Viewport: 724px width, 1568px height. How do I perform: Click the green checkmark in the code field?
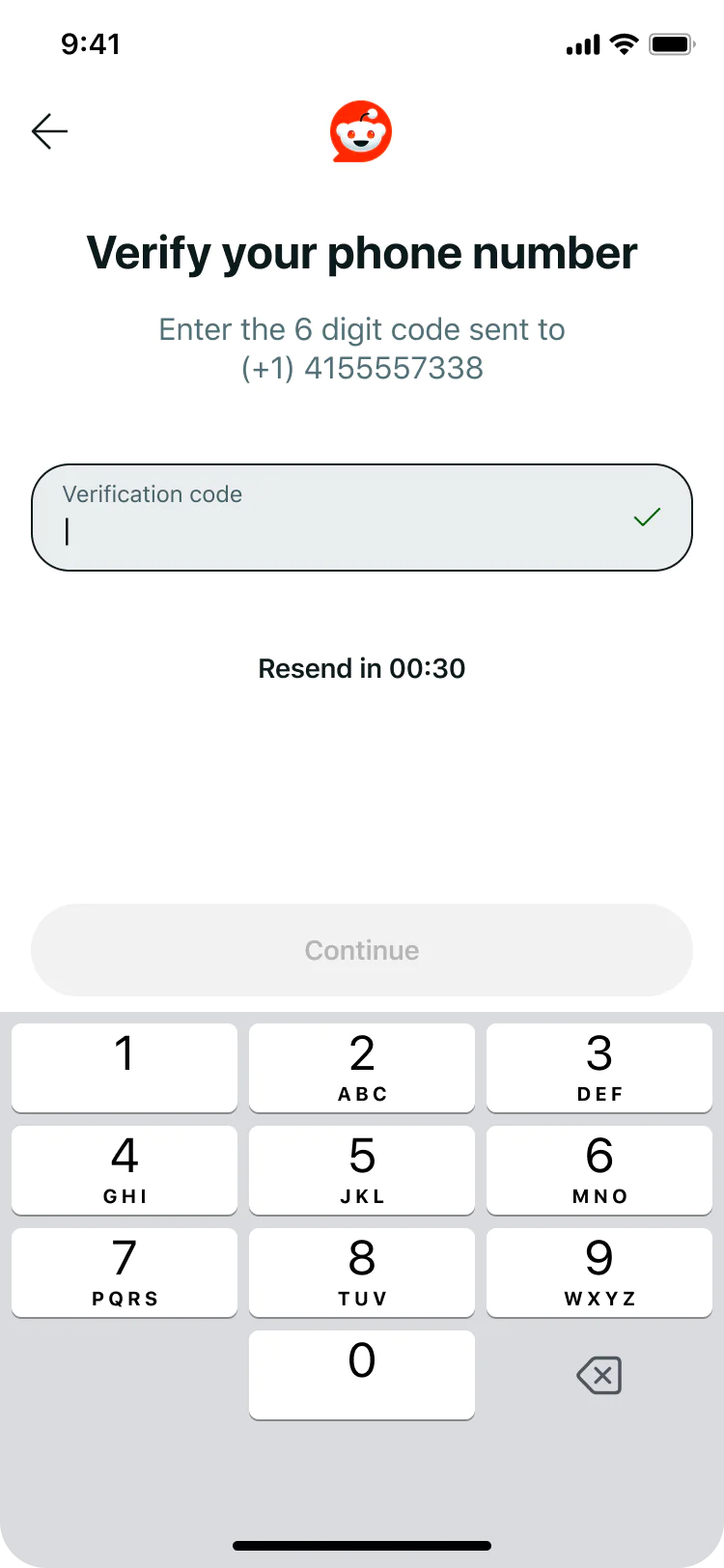[x=647, y=517]
